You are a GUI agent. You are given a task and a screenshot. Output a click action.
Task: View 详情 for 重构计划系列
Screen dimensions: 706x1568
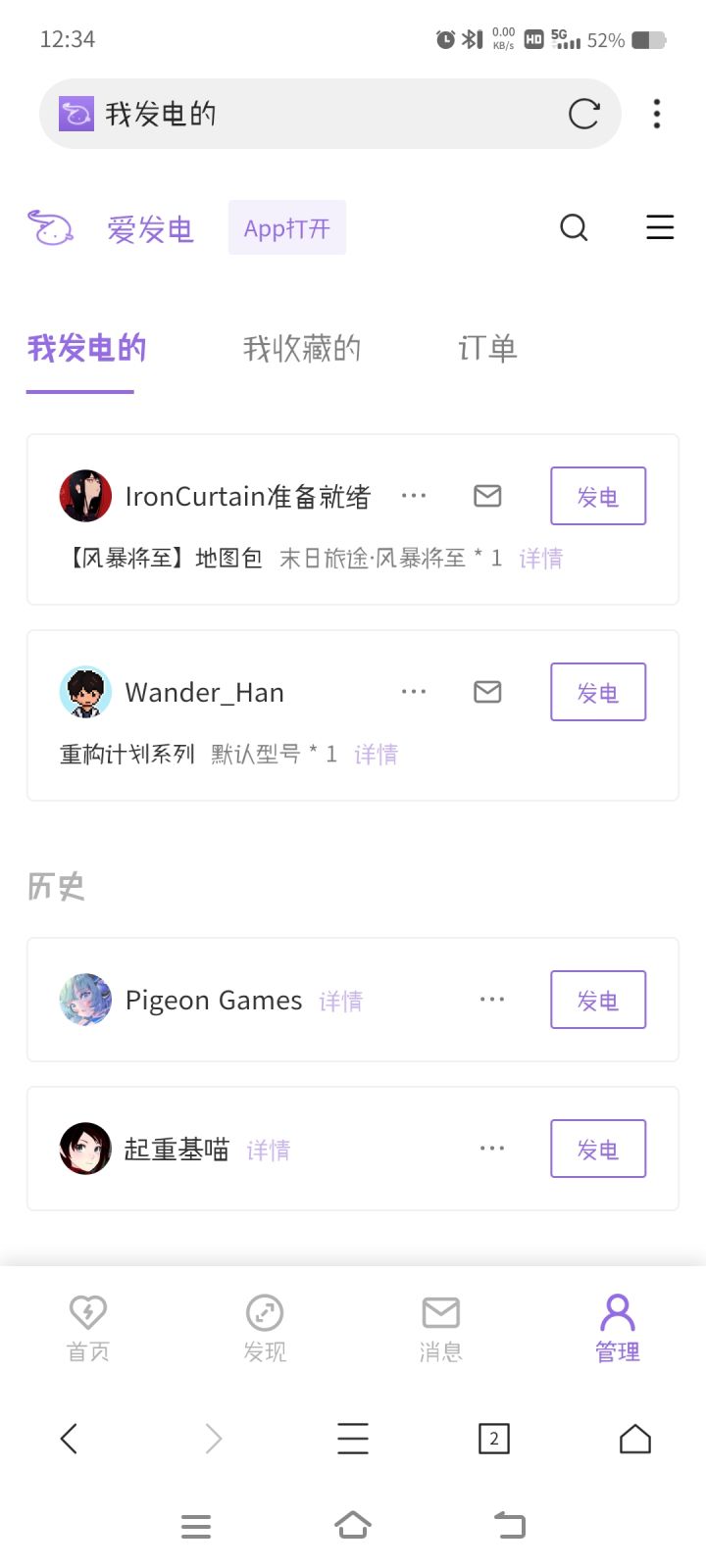tap(377, 755)
